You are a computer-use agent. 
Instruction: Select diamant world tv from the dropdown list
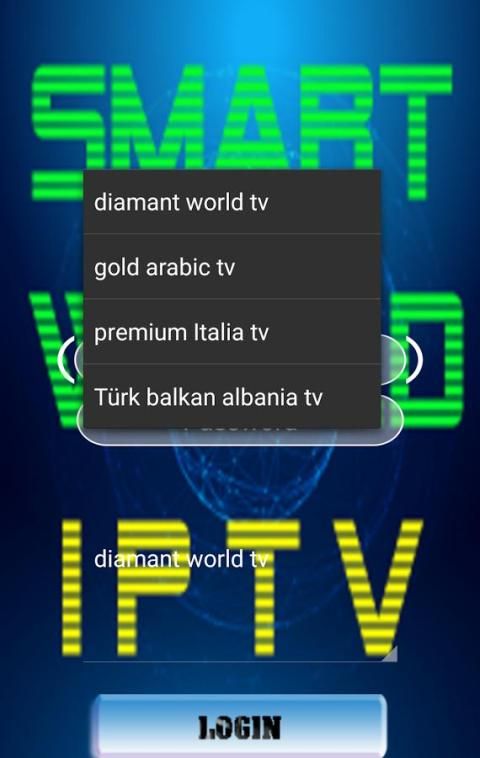click(x=232, y=202)
